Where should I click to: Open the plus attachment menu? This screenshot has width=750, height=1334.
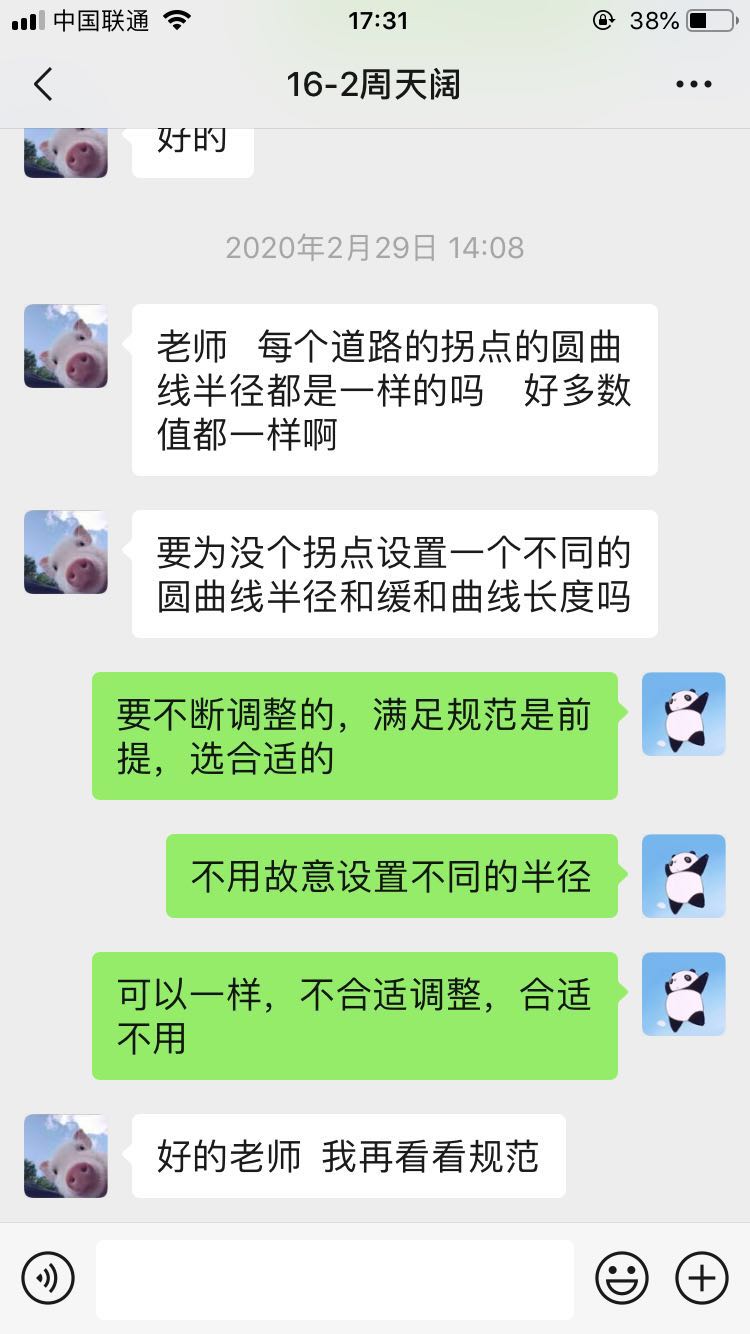tap(702, 1278)
